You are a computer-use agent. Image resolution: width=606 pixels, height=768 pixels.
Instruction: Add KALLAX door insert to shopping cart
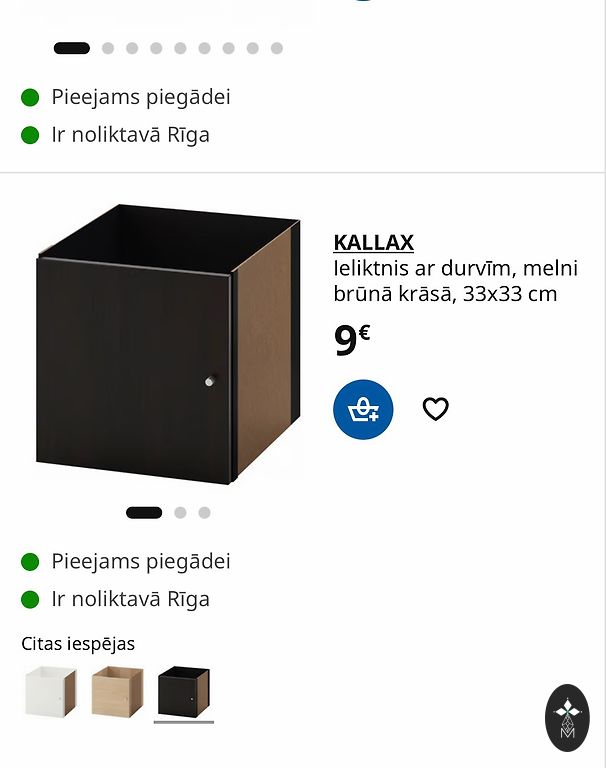363,409
